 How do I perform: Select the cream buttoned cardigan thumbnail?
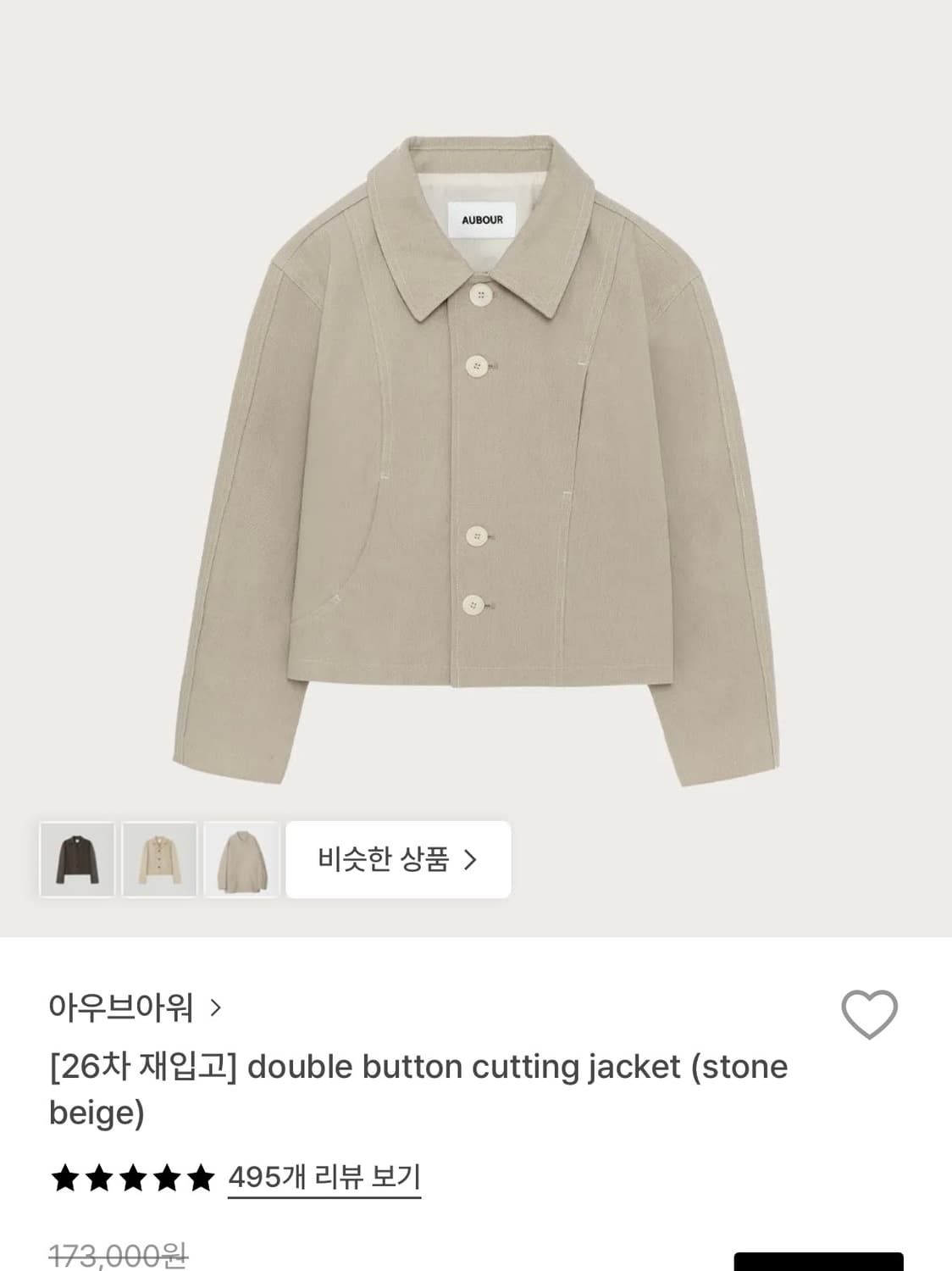[159, 859]
